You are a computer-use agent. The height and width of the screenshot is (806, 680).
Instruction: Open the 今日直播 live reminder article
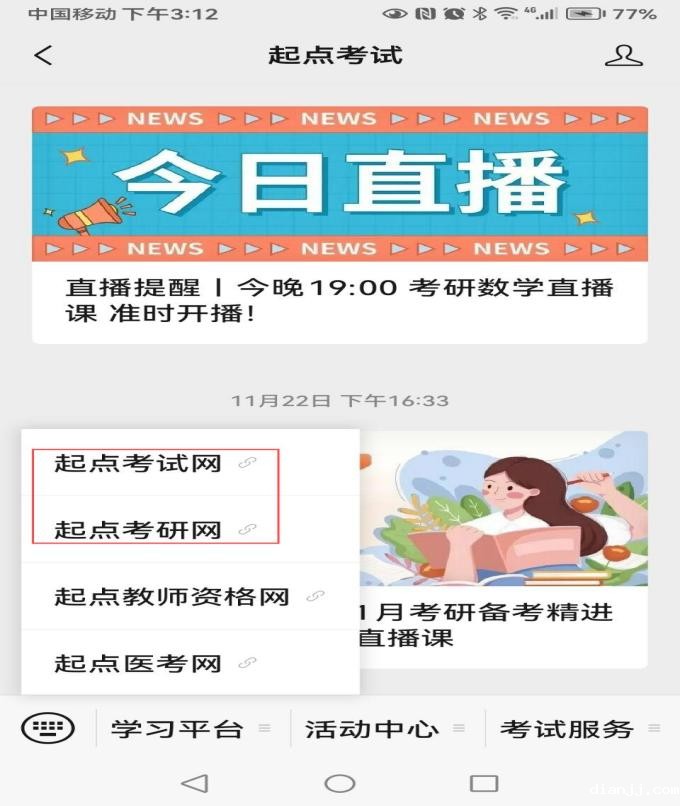click(x=340, y=225)
